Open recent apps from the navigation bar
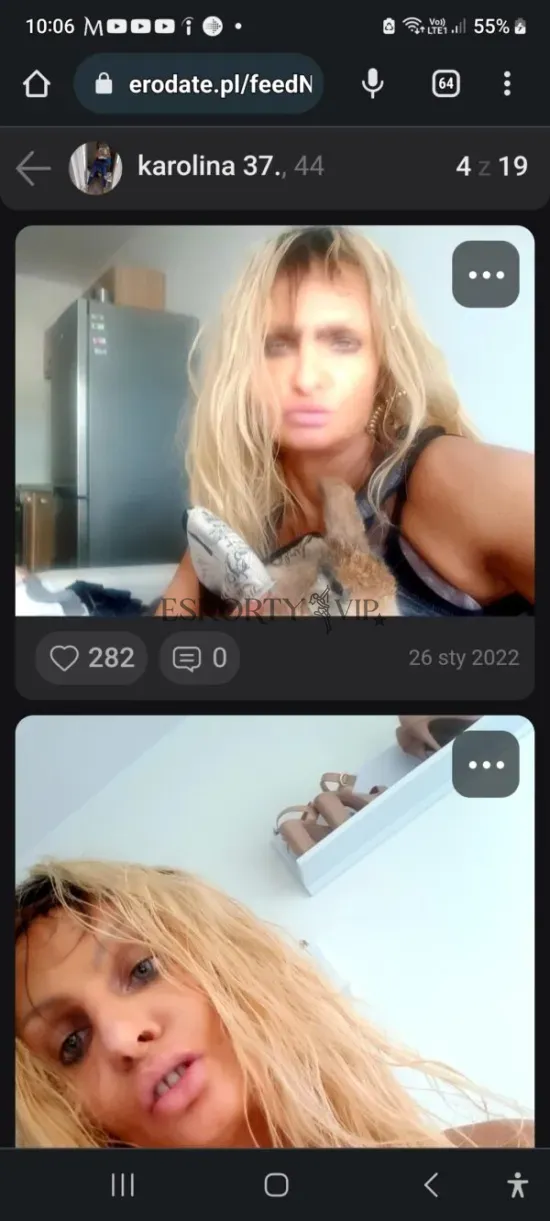This screenshot has height=1221, width=550. [122, 1185]
